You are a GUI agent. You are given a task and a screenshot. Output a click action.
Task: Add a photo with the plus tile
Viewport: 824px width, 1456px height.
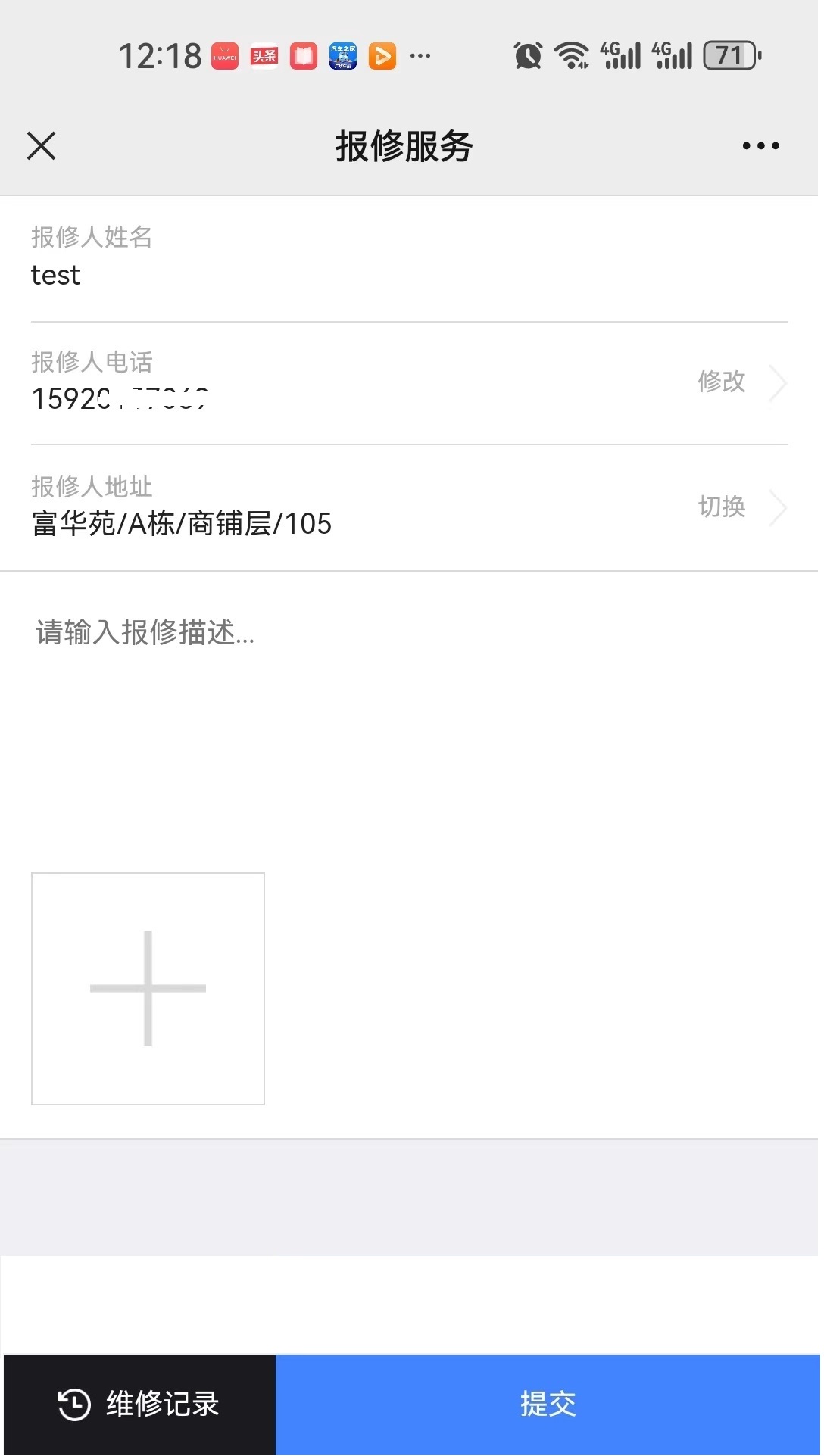[x=148, y=988]
